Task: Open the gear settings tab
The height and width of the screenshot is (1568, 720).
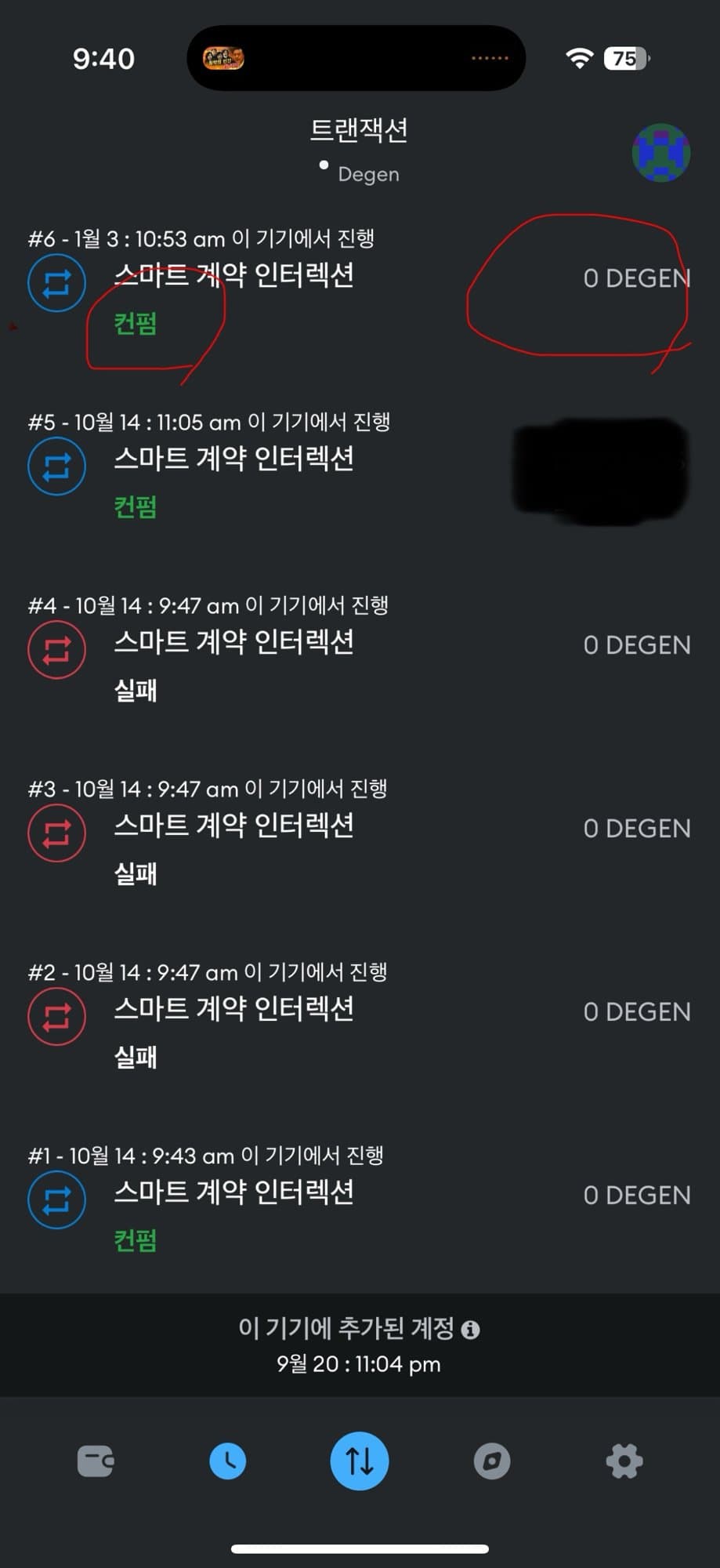Action: (x=624, y=1461)
